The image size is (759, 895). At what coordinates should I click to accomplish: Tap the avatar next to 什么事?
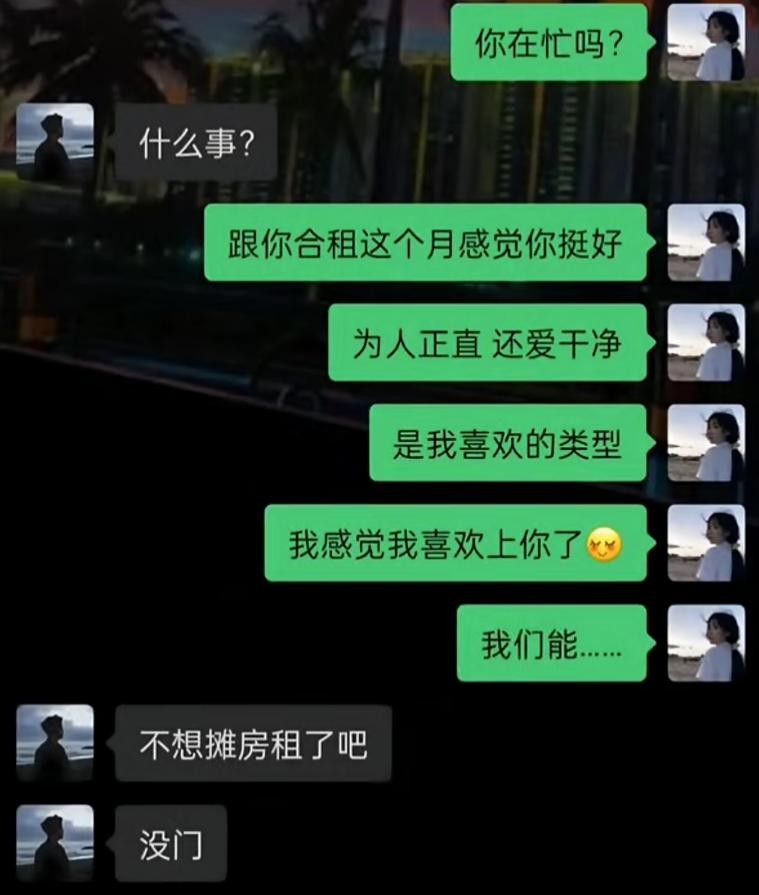[x=55, y=142]
